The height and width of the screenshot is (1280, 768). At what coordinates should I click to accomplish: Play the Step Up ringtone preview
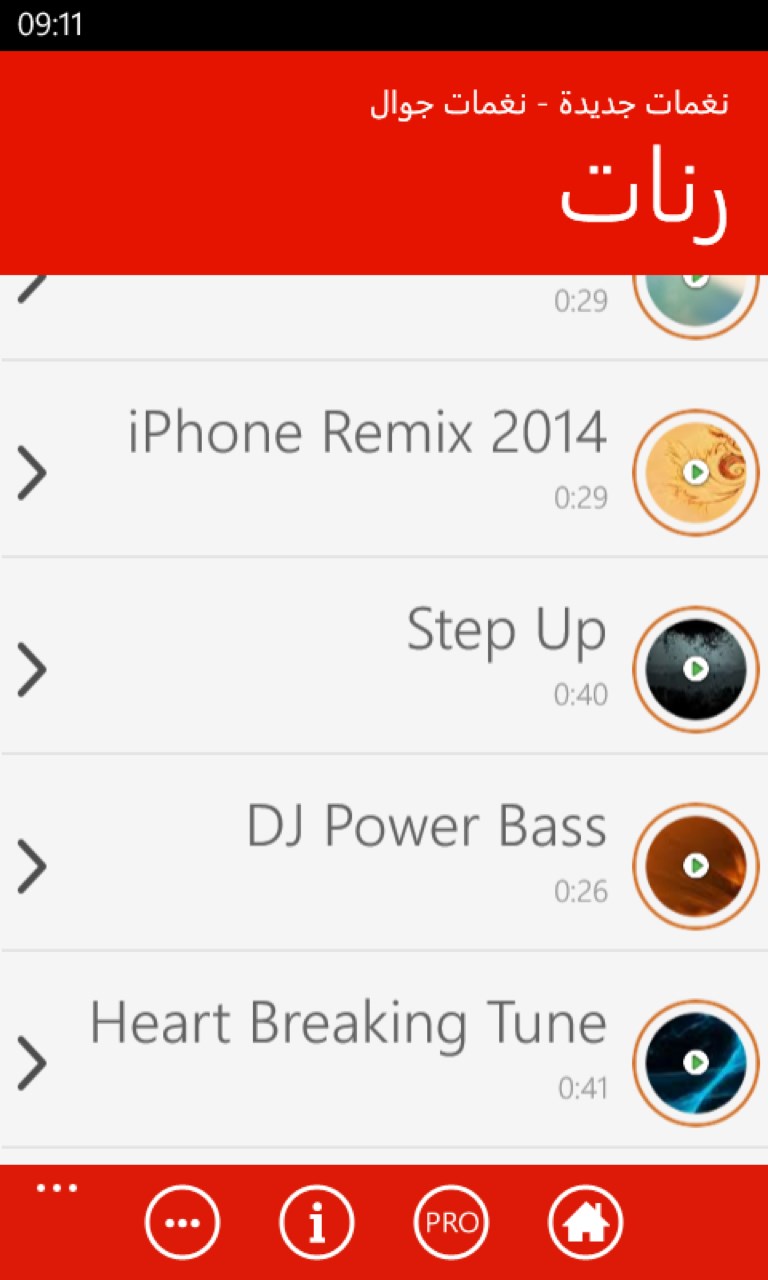(696, 667)
